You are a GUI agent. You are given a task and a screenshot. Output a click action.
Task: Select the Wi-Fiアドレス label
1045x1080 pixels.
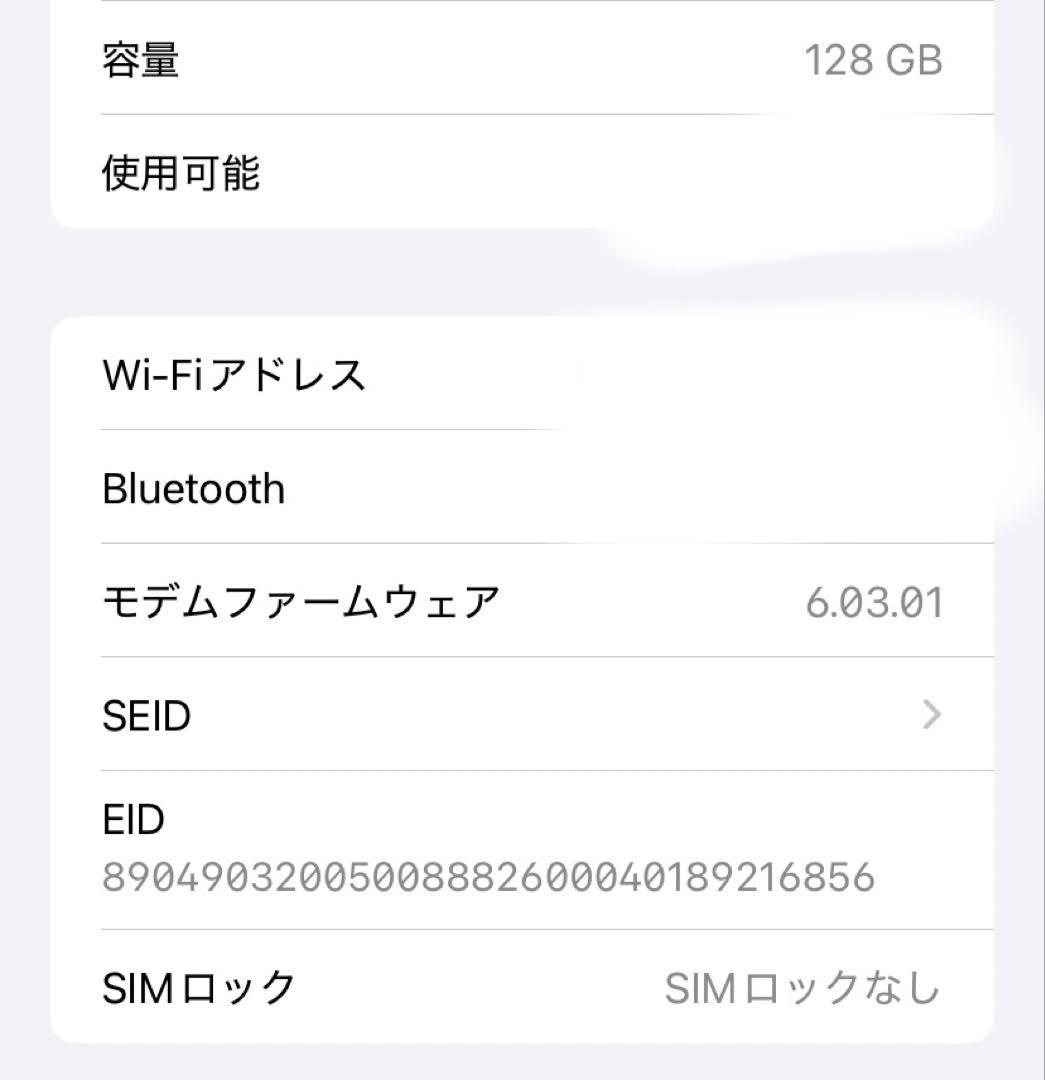pyautogui.click(x=232, y=375)
